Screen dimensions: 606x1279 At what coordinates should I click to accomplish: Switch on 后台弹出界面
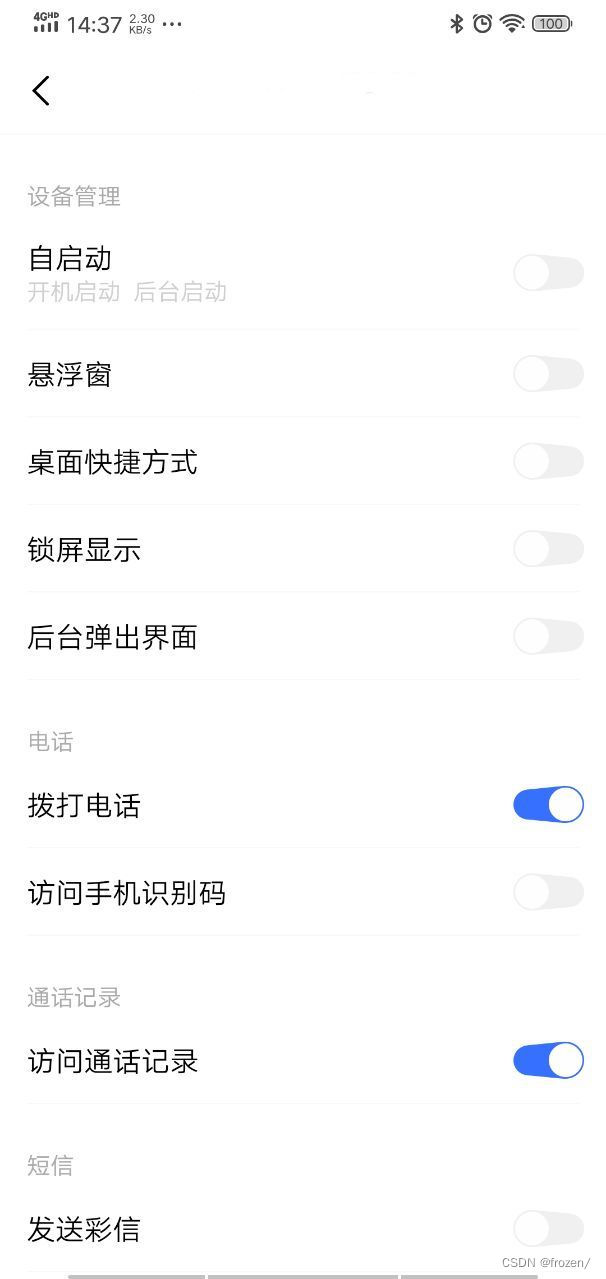click(548, 636)
